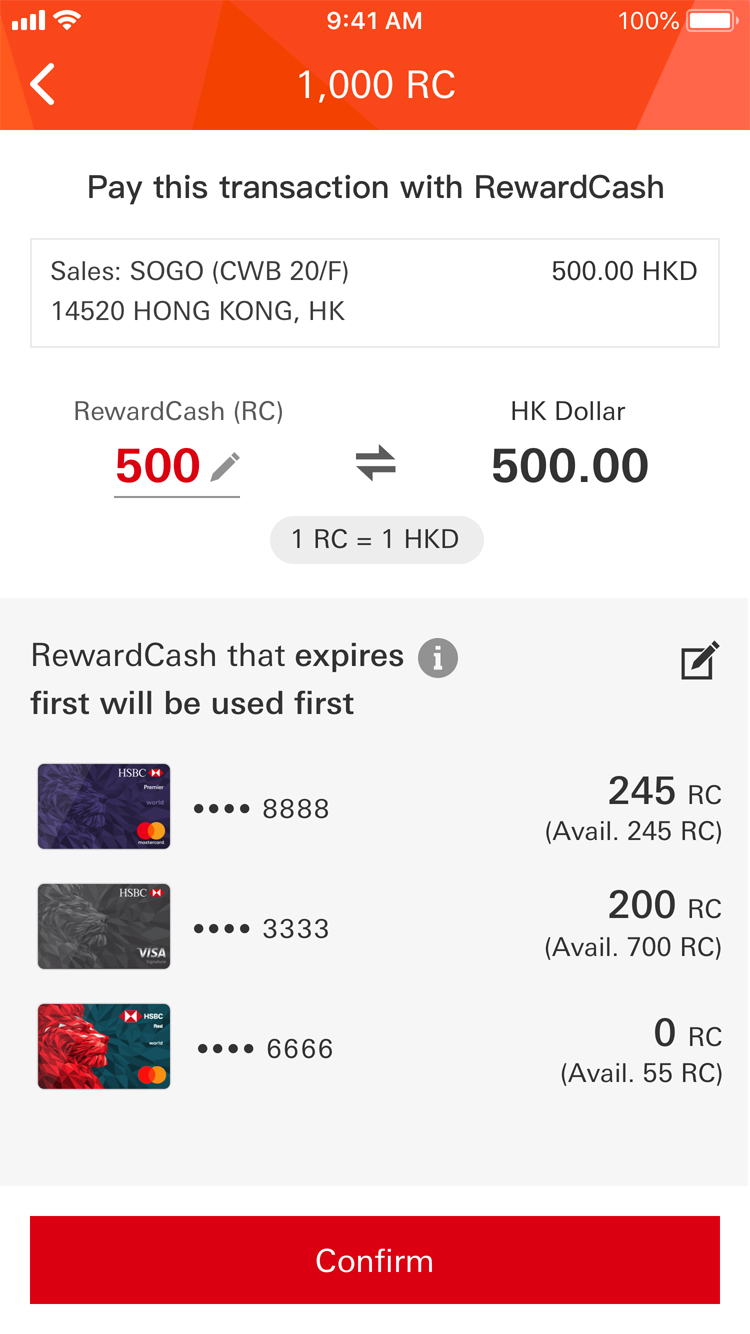Select the card ending 3333

pyautogui.click(x=379, y=926)
